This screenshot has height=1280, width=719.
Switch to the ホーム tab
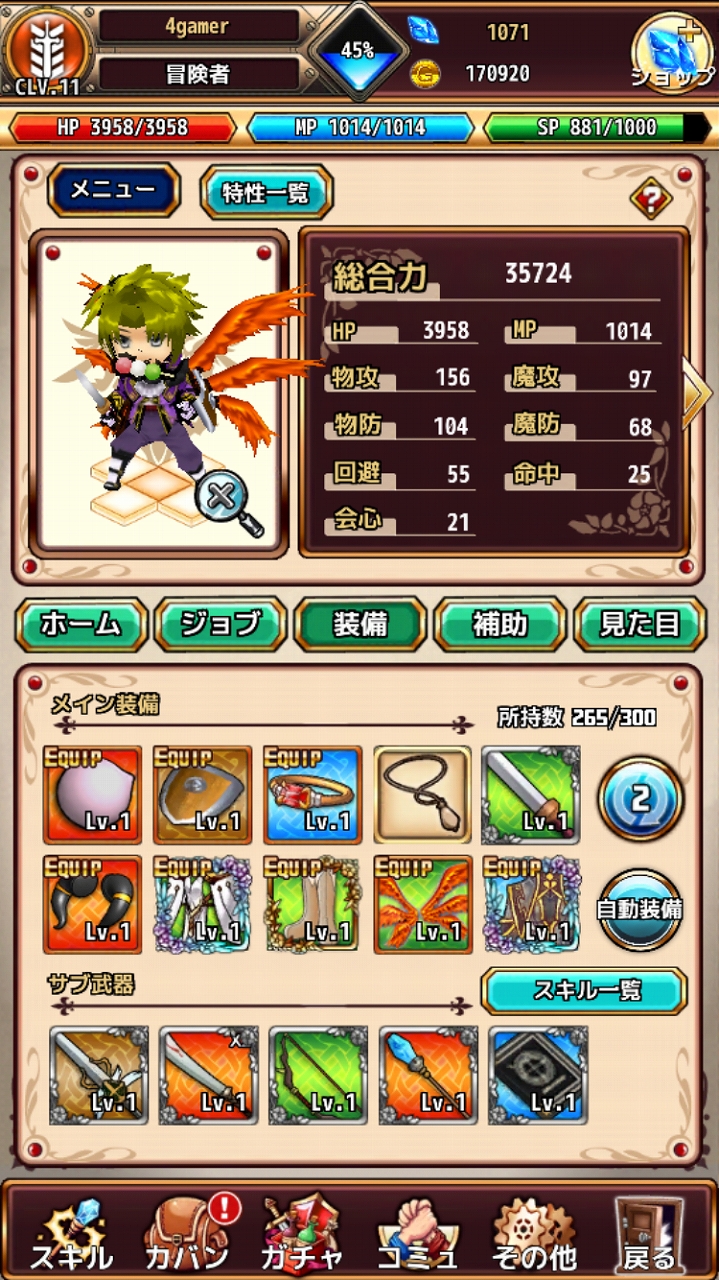81,625
